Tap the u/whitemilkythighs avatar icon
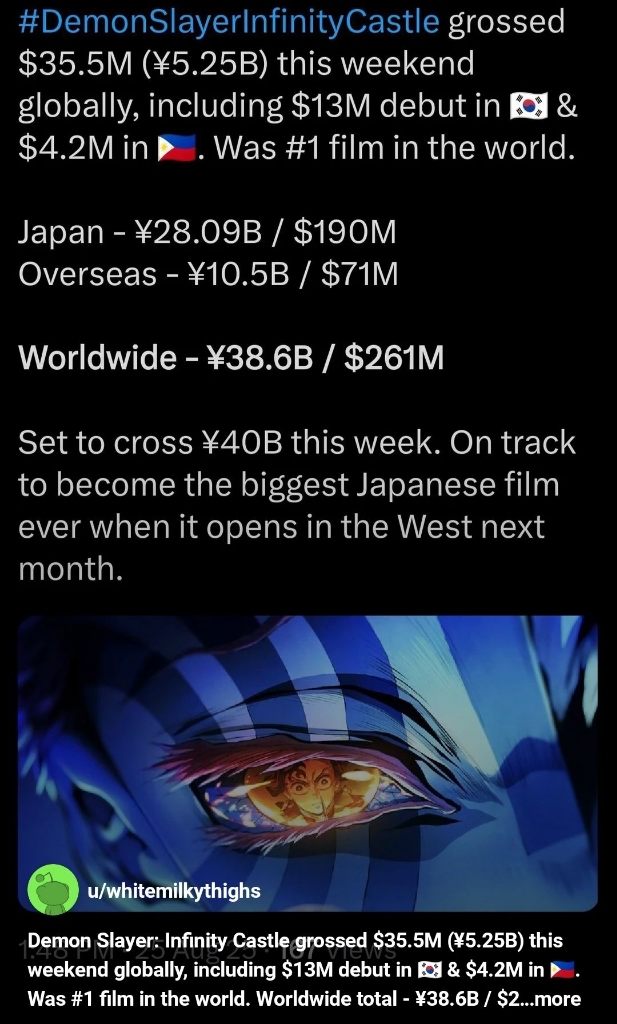 (x=53, y=889)
